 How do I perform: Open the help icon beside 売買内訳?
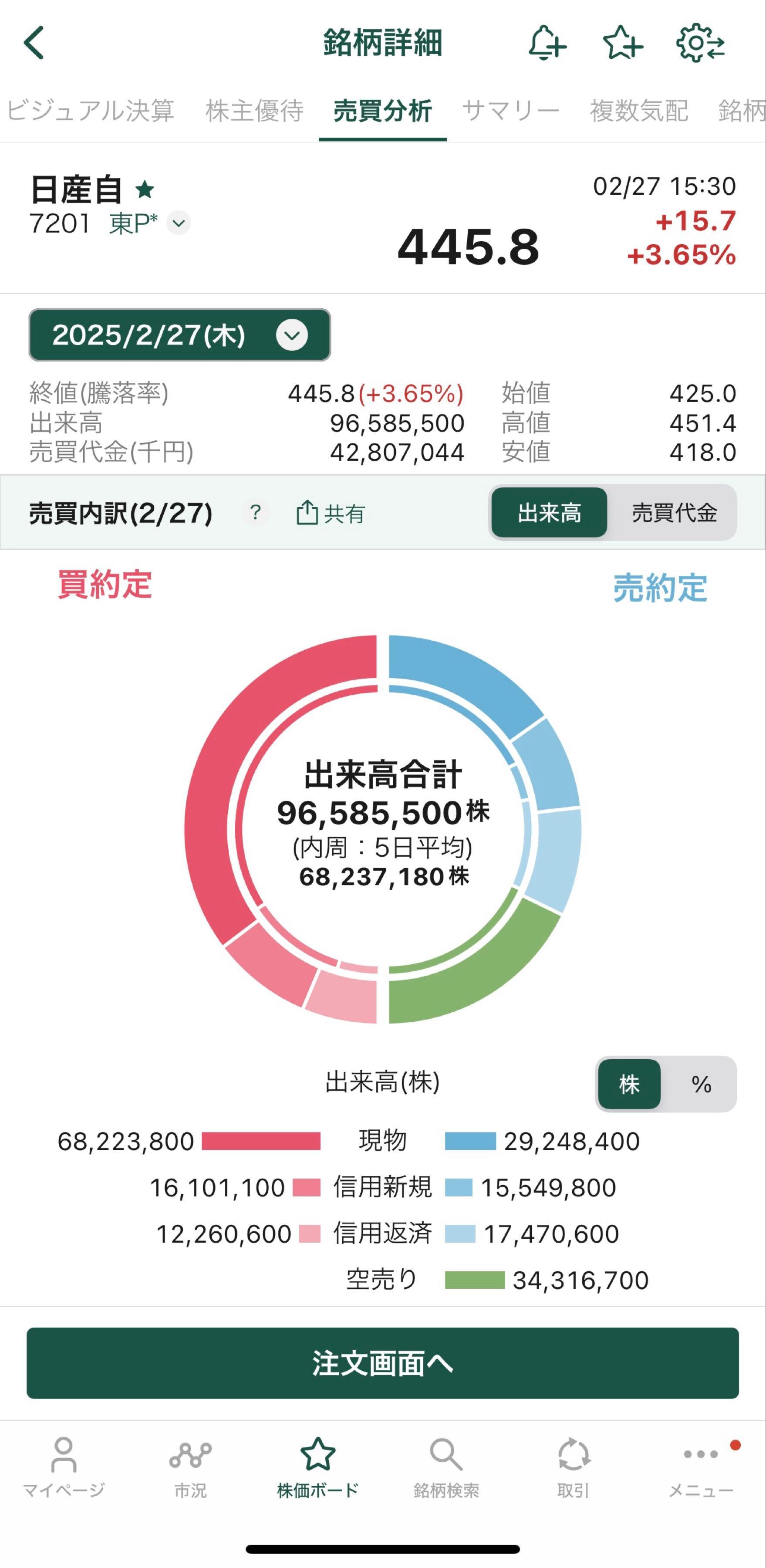256,513
